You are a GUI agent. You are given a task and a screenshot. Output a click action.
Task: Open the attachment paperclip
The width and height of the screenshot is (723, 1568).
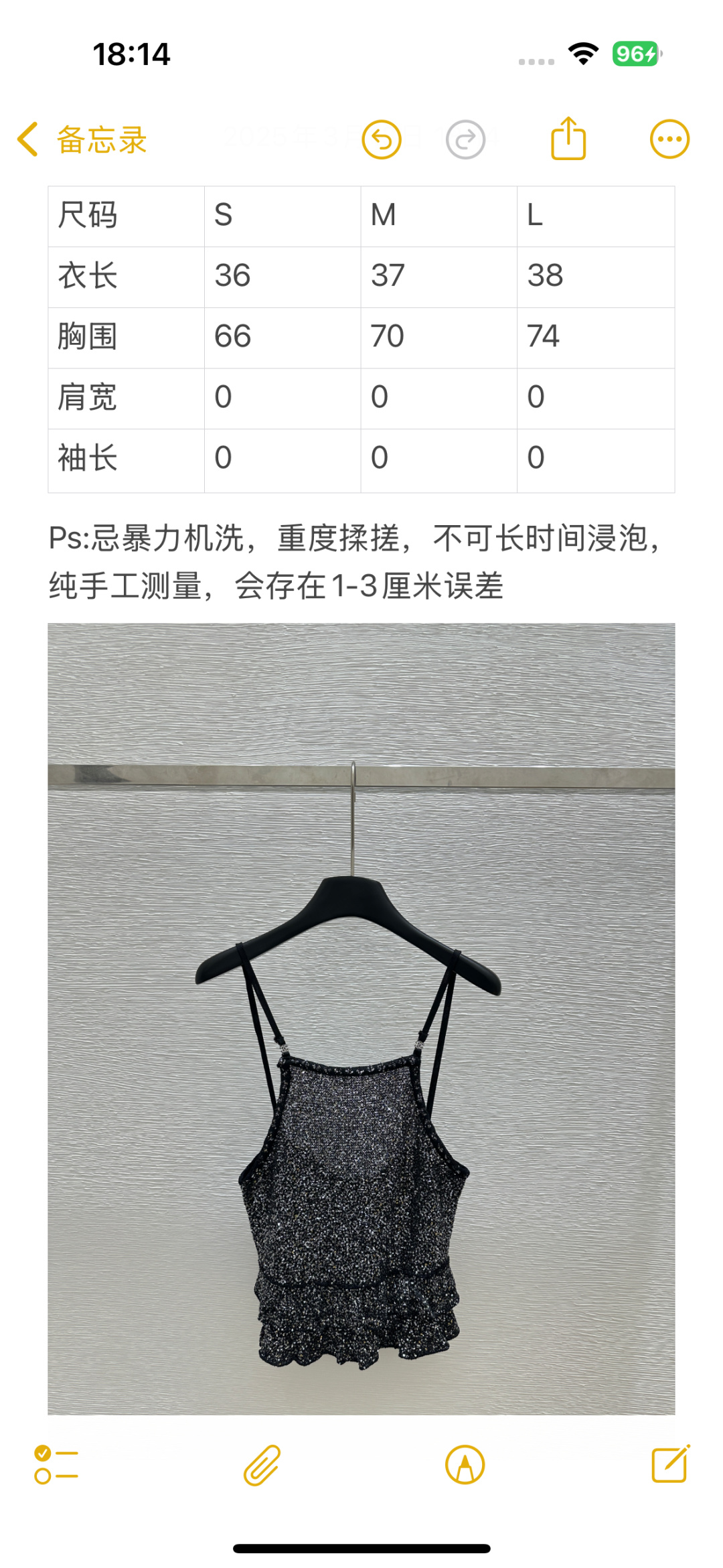262,1465
